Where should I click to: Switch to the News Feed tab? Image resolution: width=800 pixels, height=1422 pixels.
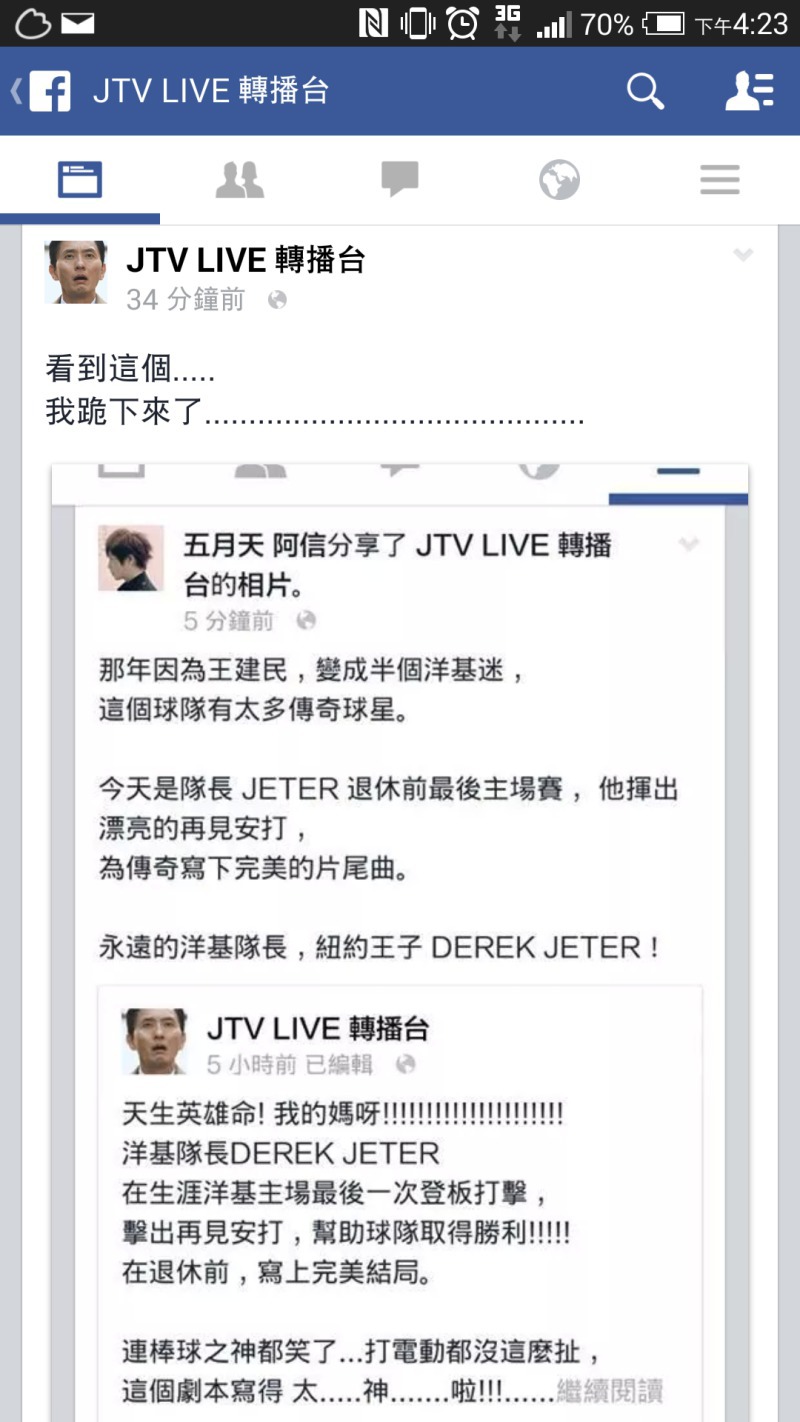click(x=80, y=181)
